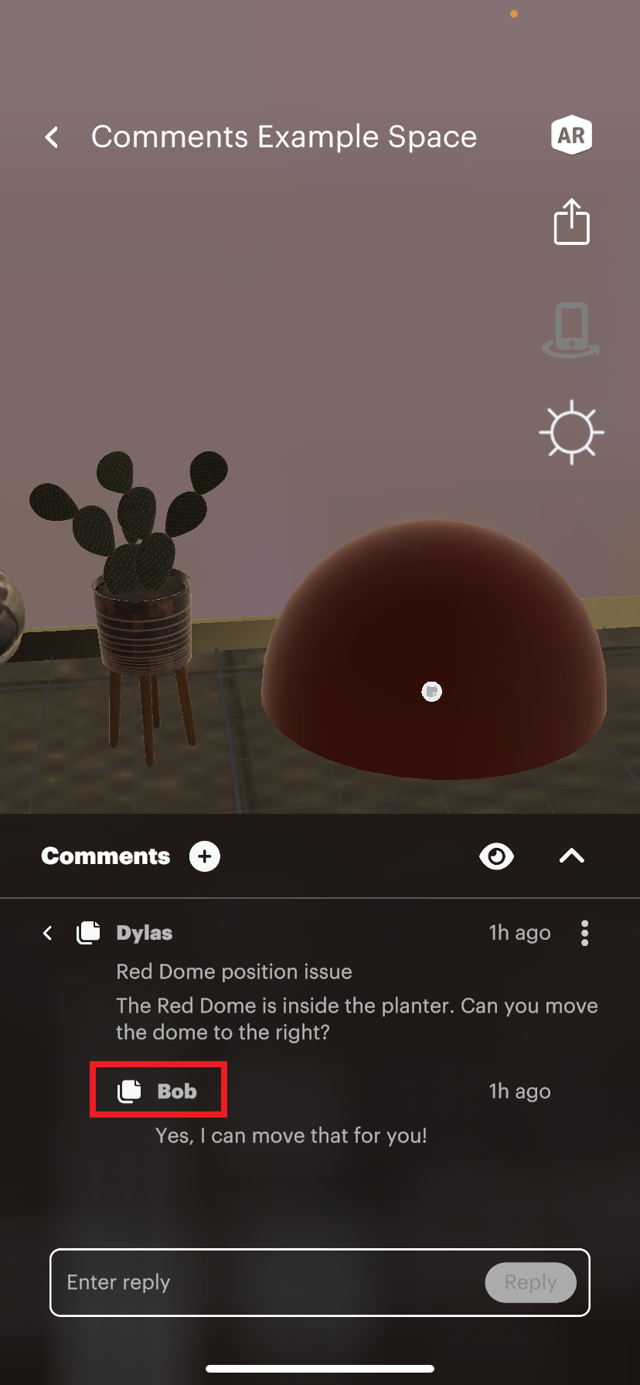Go back from Comments Example Space

coord(52,137)
